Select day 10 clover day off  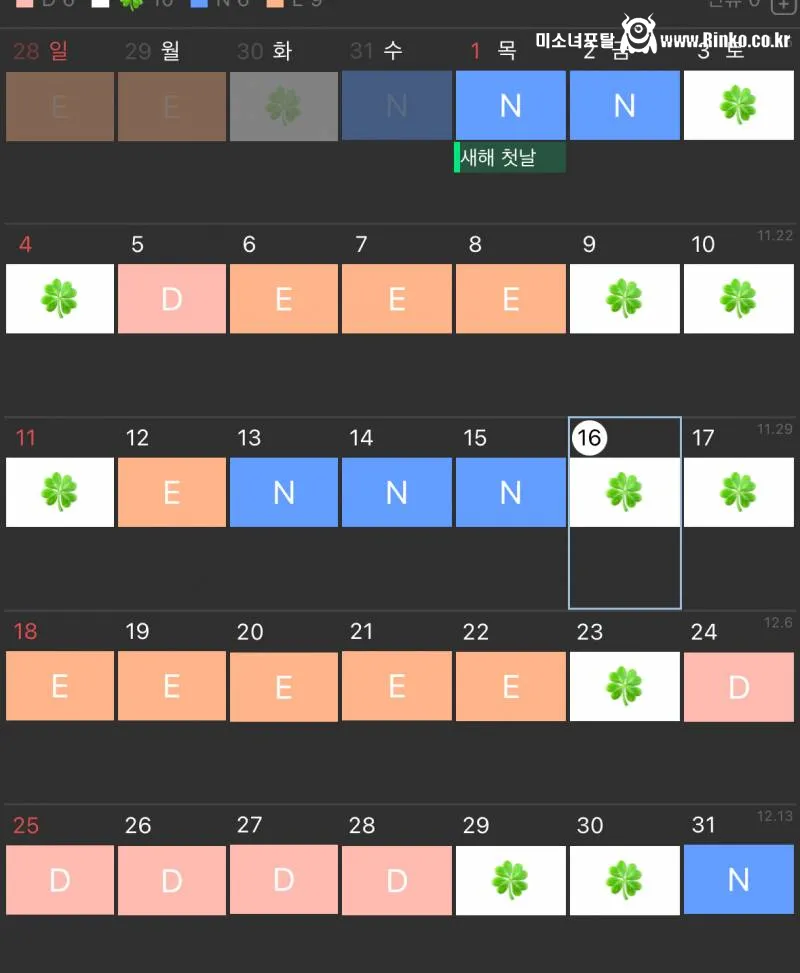[x=738, y=299]
